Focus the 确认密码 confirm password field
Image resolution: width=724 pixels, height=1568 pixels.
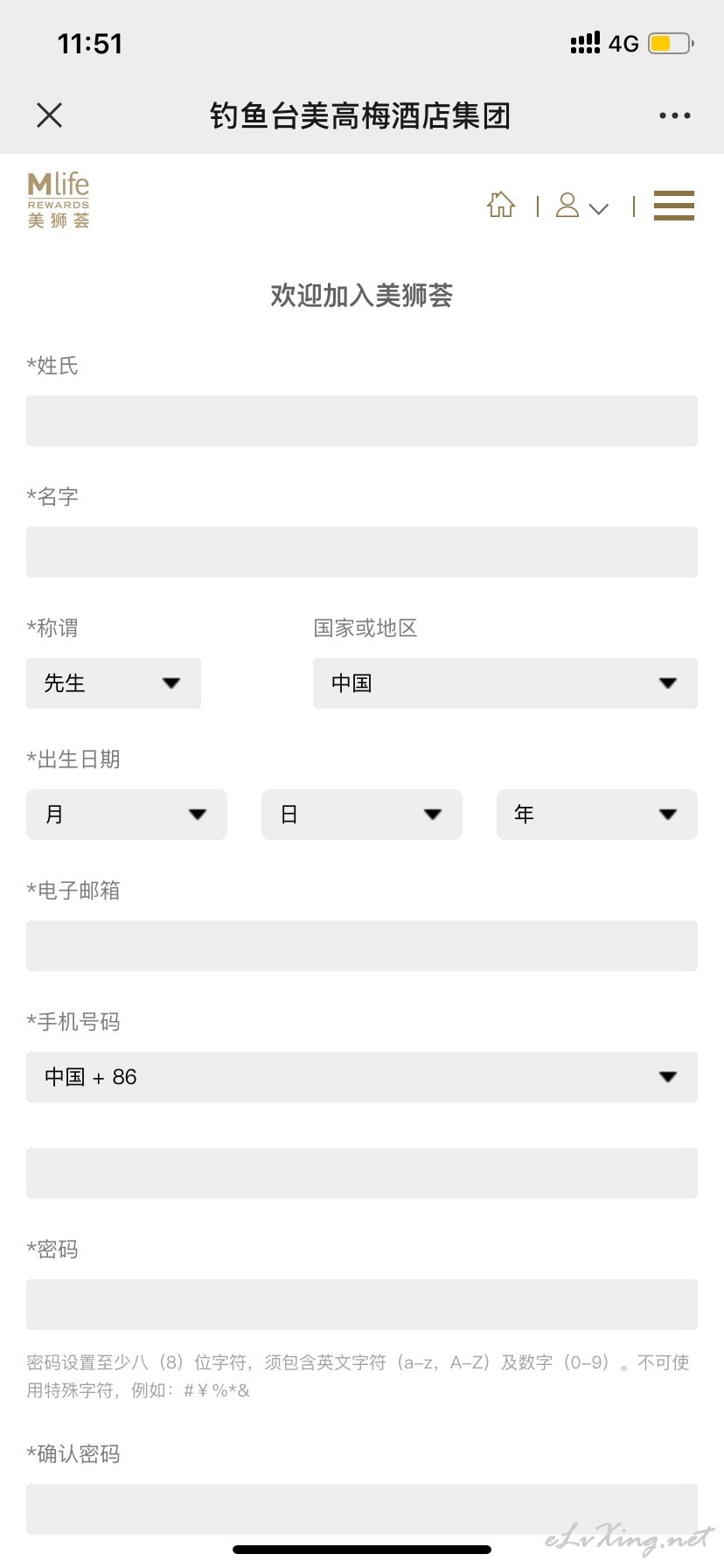pos(362,1509)
